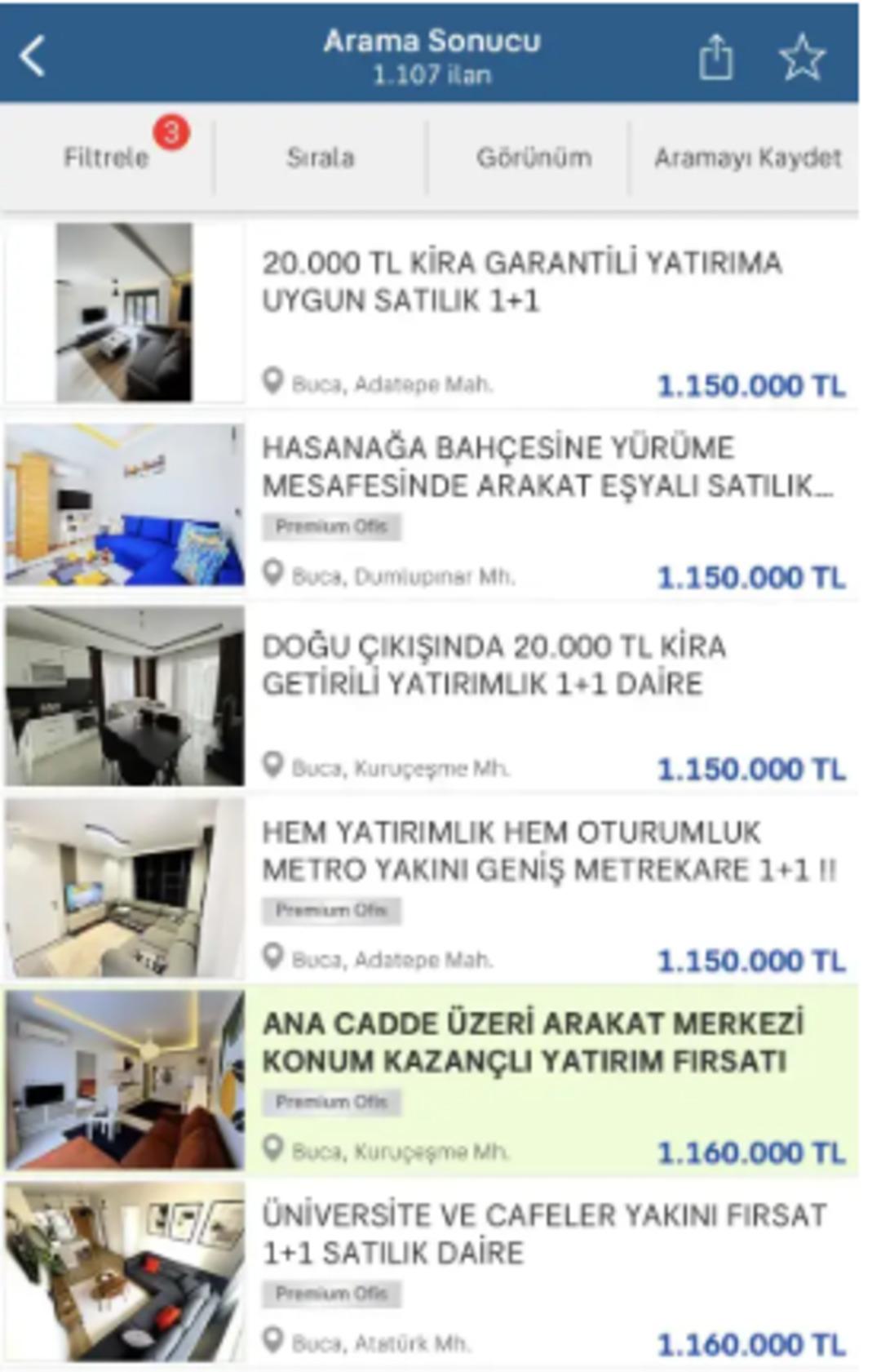This screenshot has height=1372, width=881.
Task: Open the Filtrele filter options
Action: (x=107, y=157)
